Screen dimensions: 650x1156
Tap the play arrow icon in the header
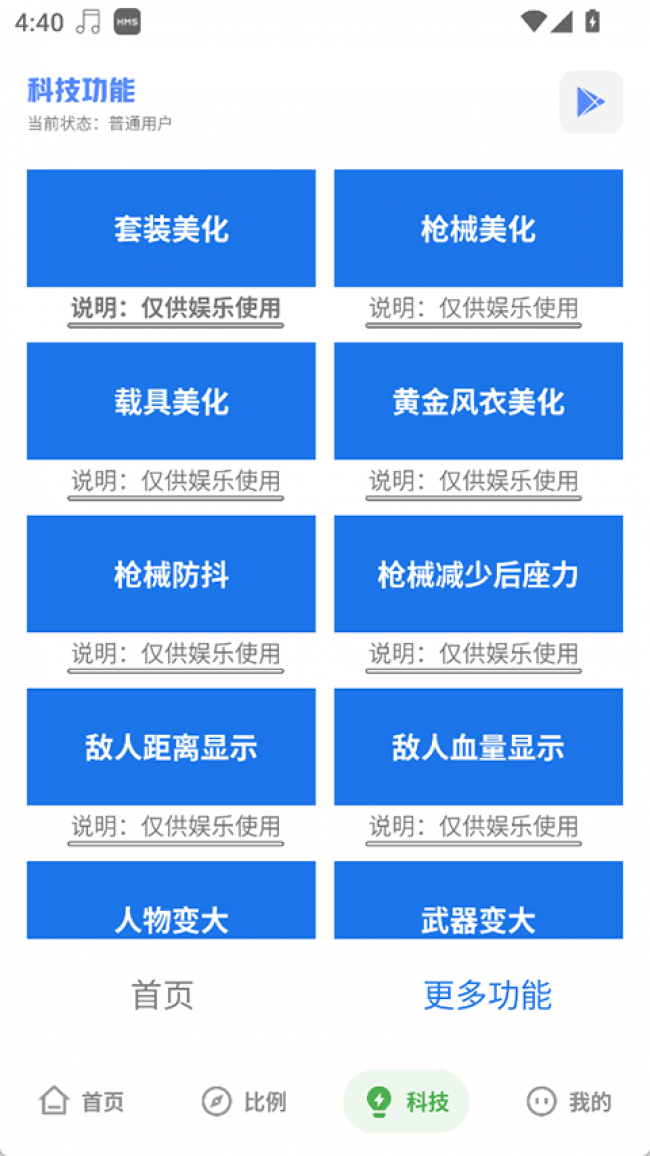(590, 102)
